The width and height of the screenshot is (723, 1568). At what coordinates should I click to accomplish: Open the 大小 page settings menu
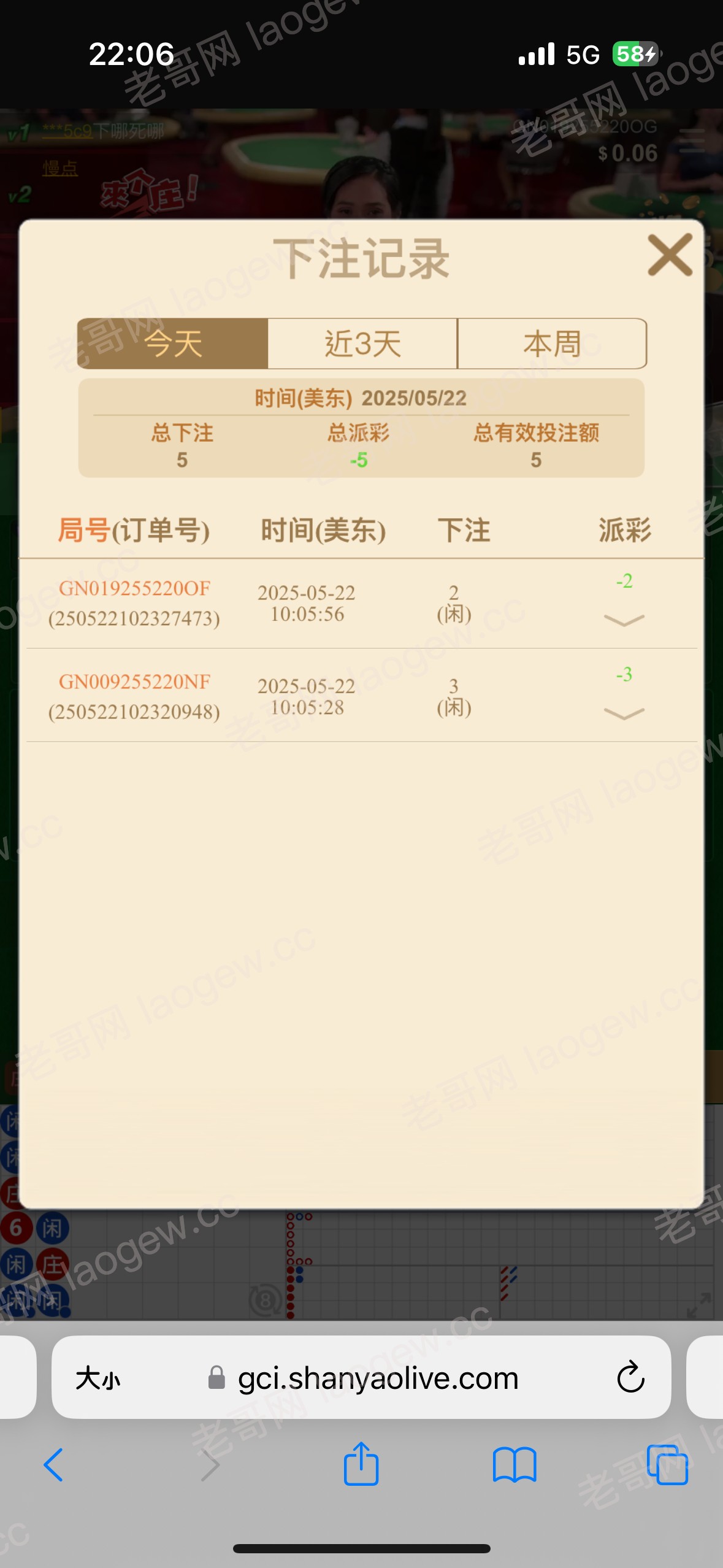tap(98, 1378)
